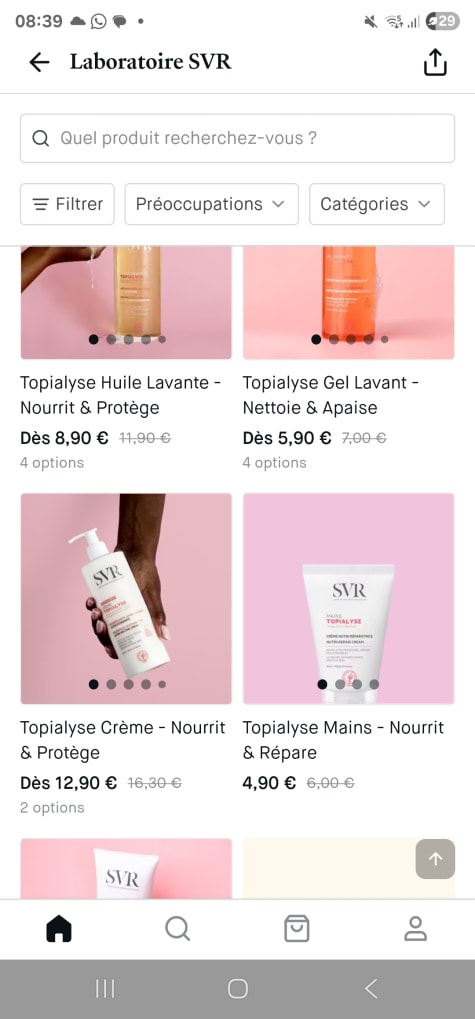
Task: Open system recent apps
Action: coord(105,989)
